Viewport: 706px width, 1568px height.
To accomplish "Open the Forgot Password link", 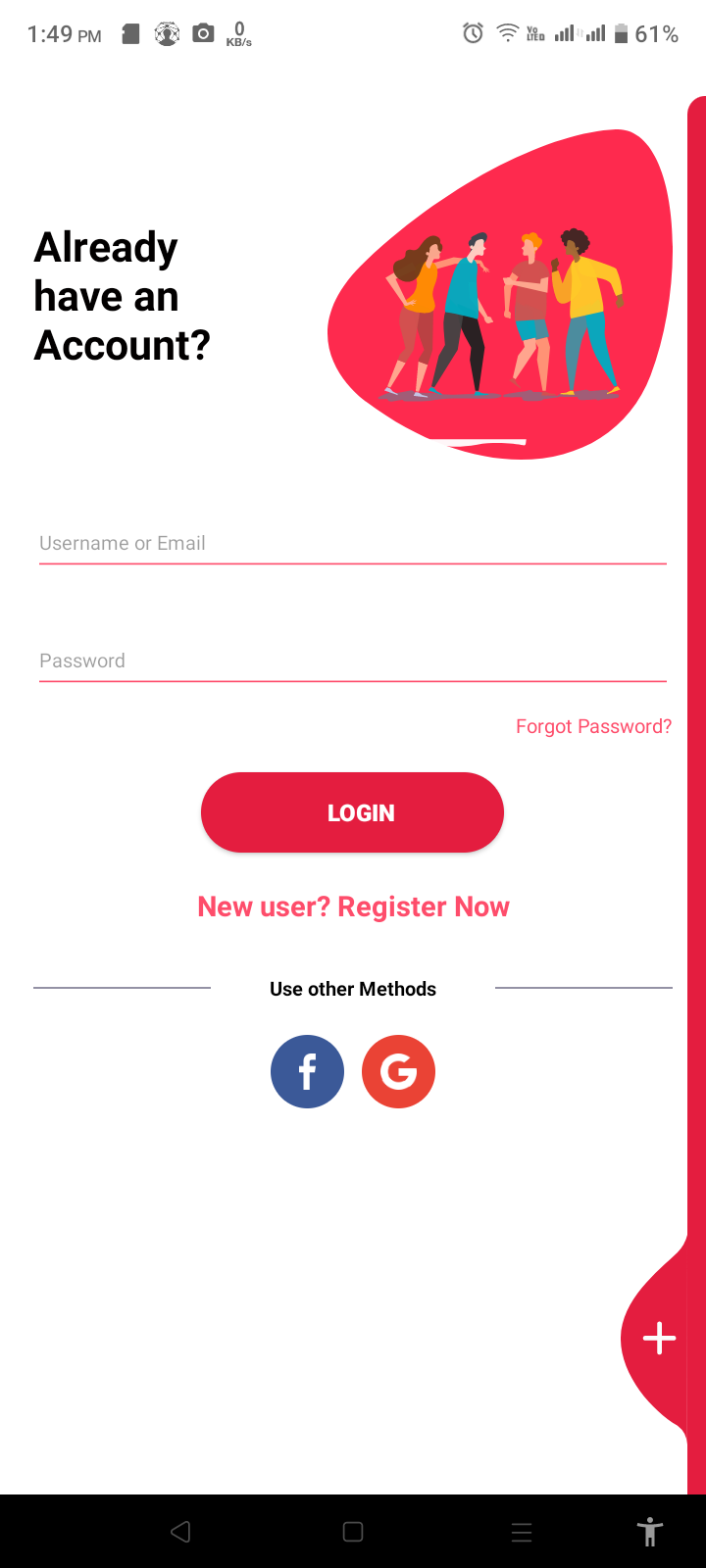I will [593, 726].
